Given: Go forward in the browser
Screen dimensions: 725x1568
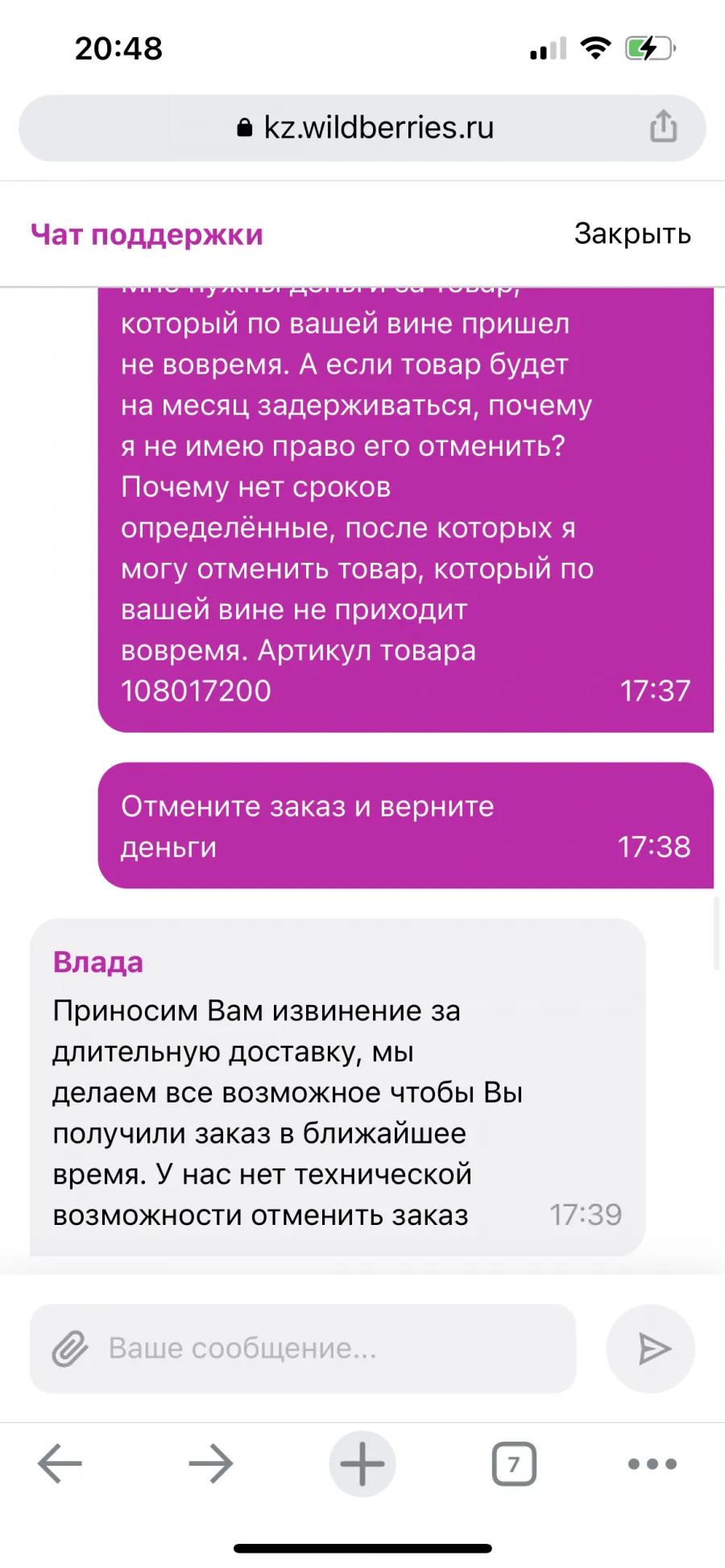Looking at the screenshot, I should tap(211, 1463).
